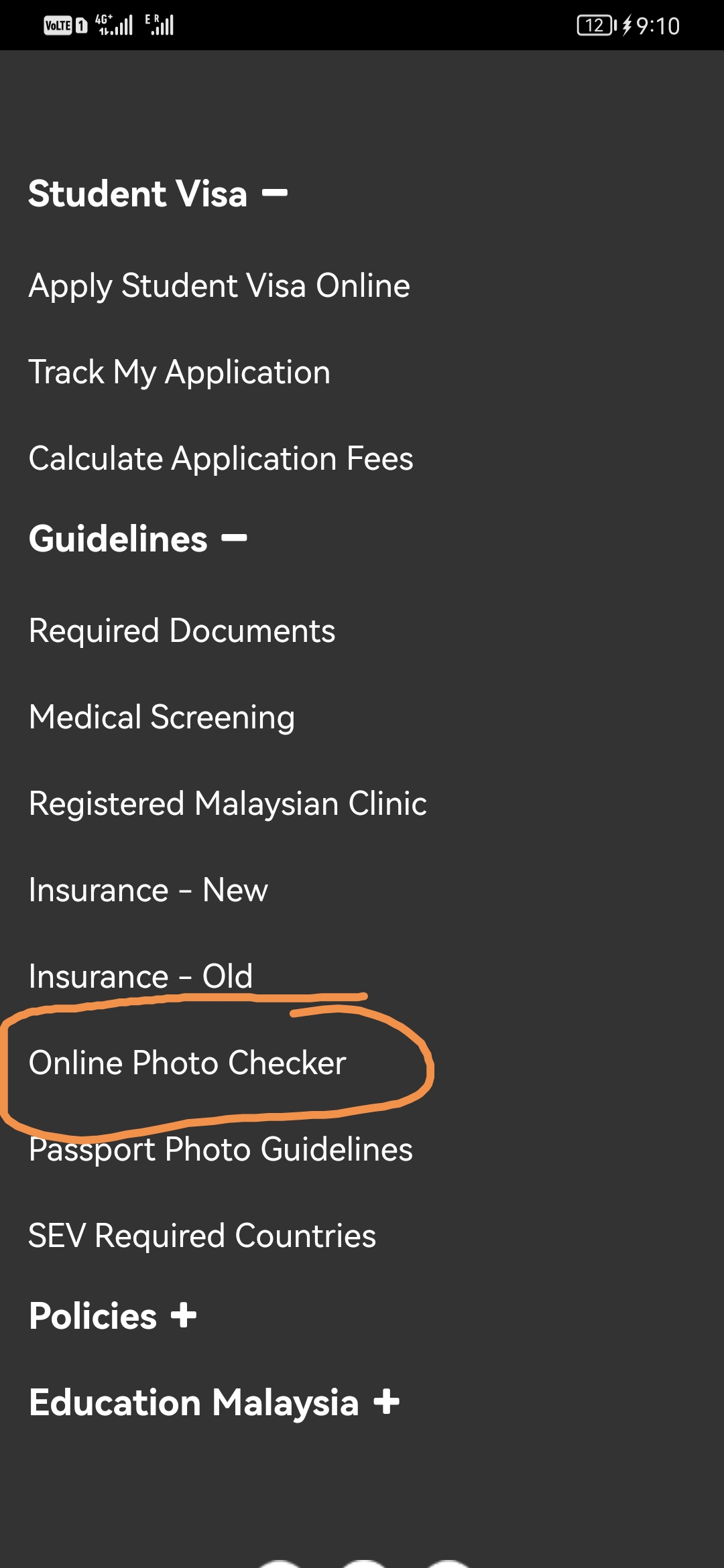Open Apply Student Visa Online
The width and height of the screenshot is (724, 1568).
click(219, 286)
